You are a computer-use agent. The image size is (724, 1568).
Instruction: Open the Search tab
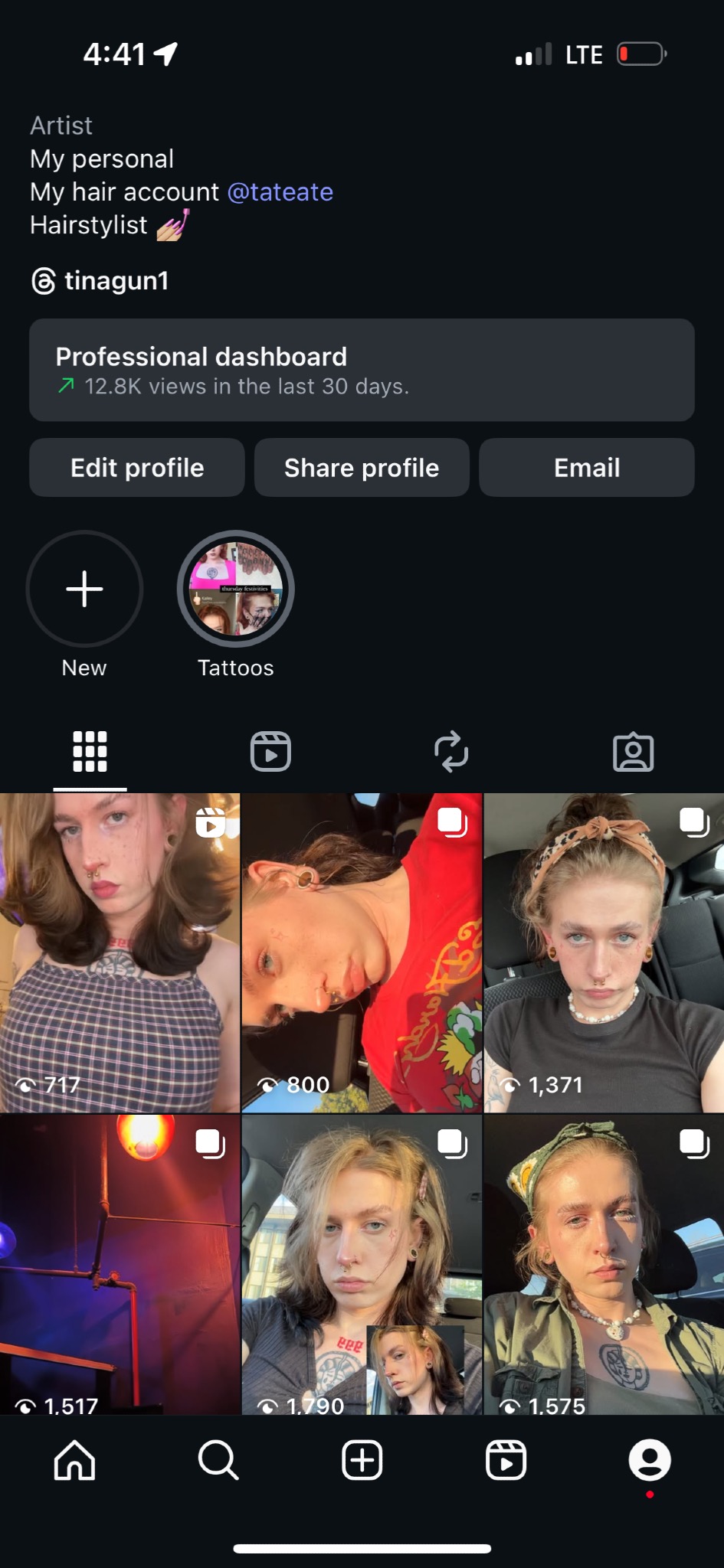tap(218, 1461)
